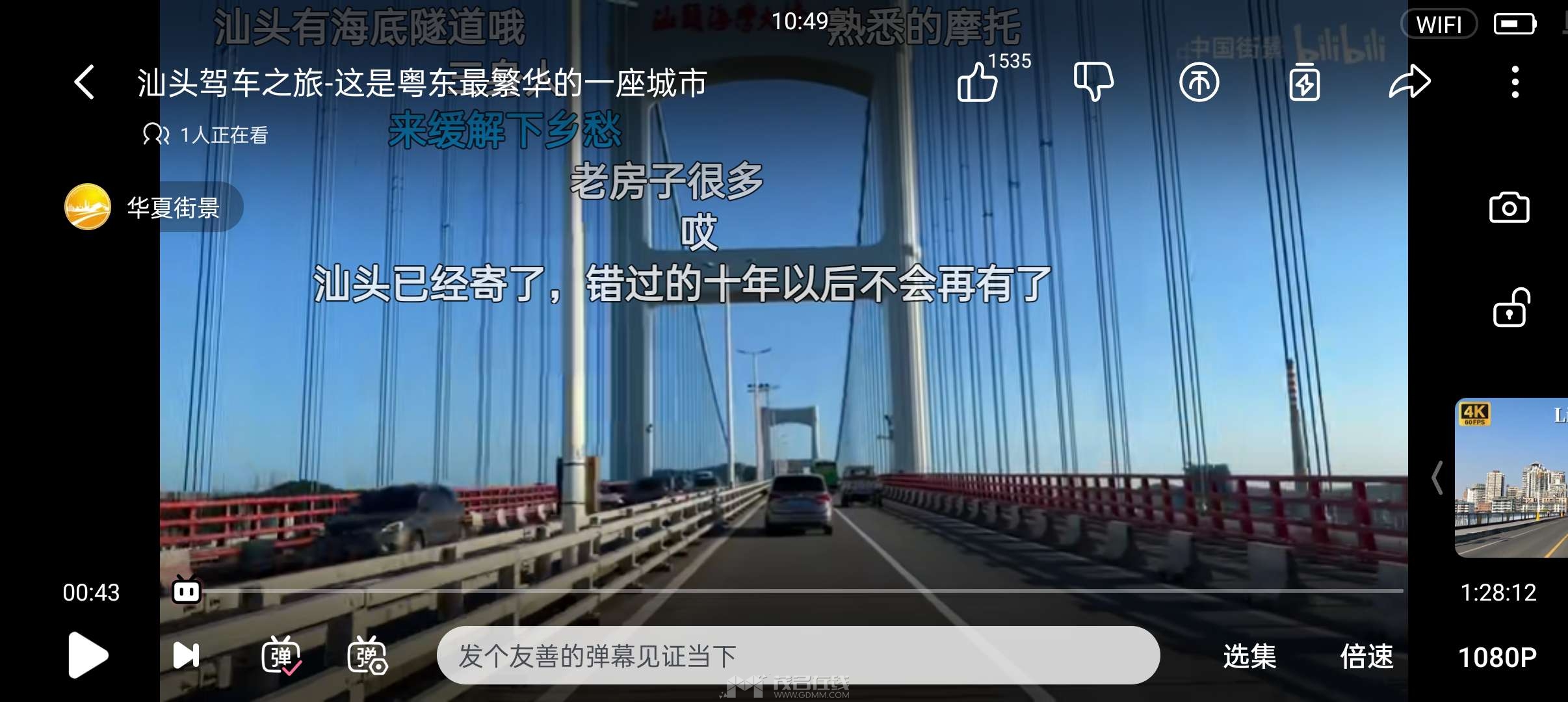Give a coin to this video
Image resolution: width=1568 pixels, height=702 pixels.
coord(1199,83)
